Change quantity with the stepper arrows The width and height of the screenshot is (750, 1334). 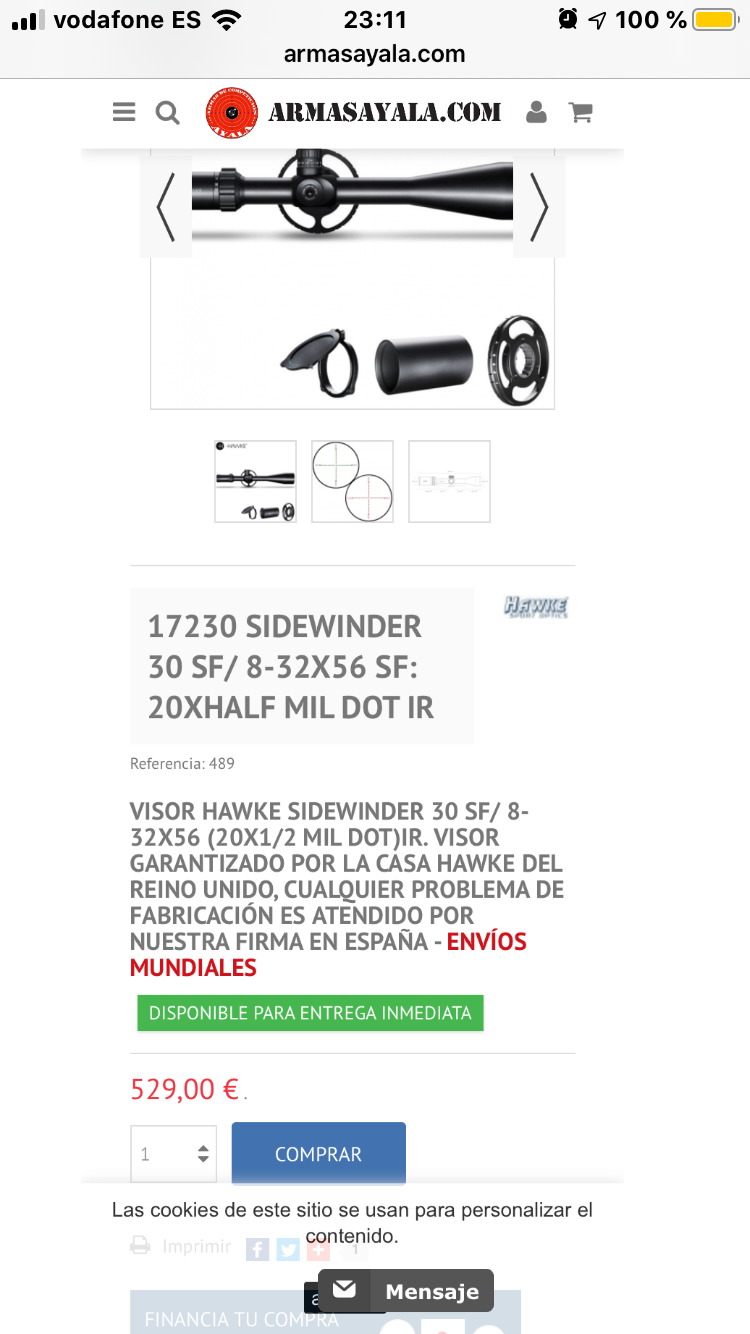(203, 1154)
